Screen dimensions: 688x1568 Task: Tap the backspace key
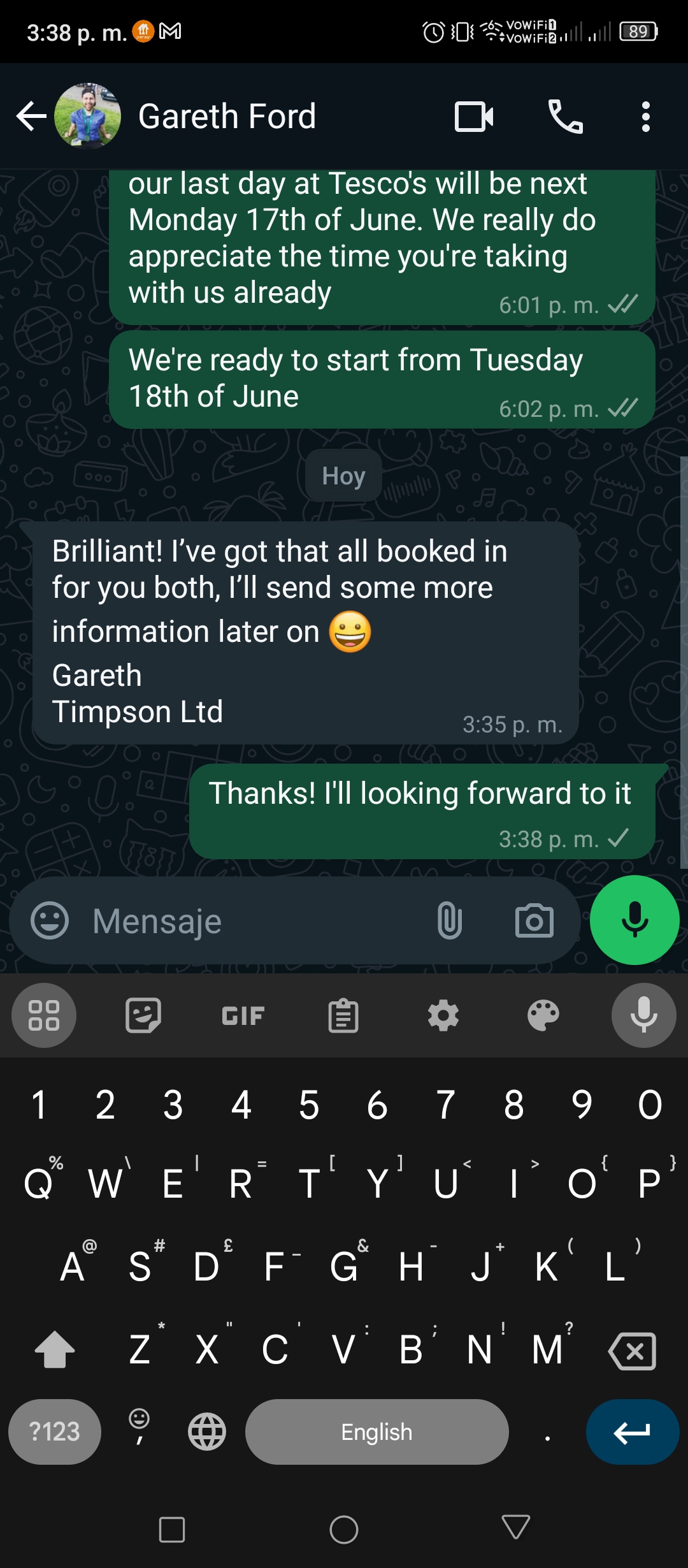pyautogui.click(x=633, y=1351)
